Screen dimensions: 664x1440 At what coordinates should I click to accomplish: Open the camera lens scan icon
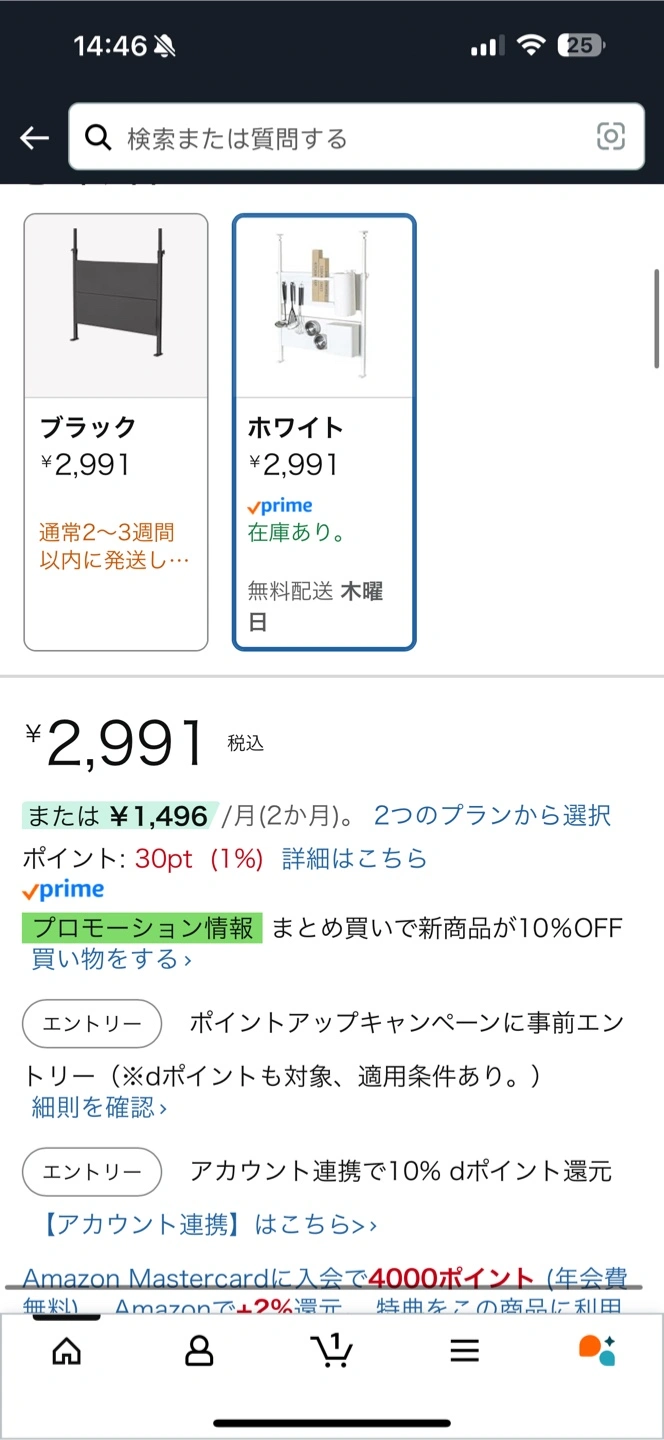coord(610,137)
